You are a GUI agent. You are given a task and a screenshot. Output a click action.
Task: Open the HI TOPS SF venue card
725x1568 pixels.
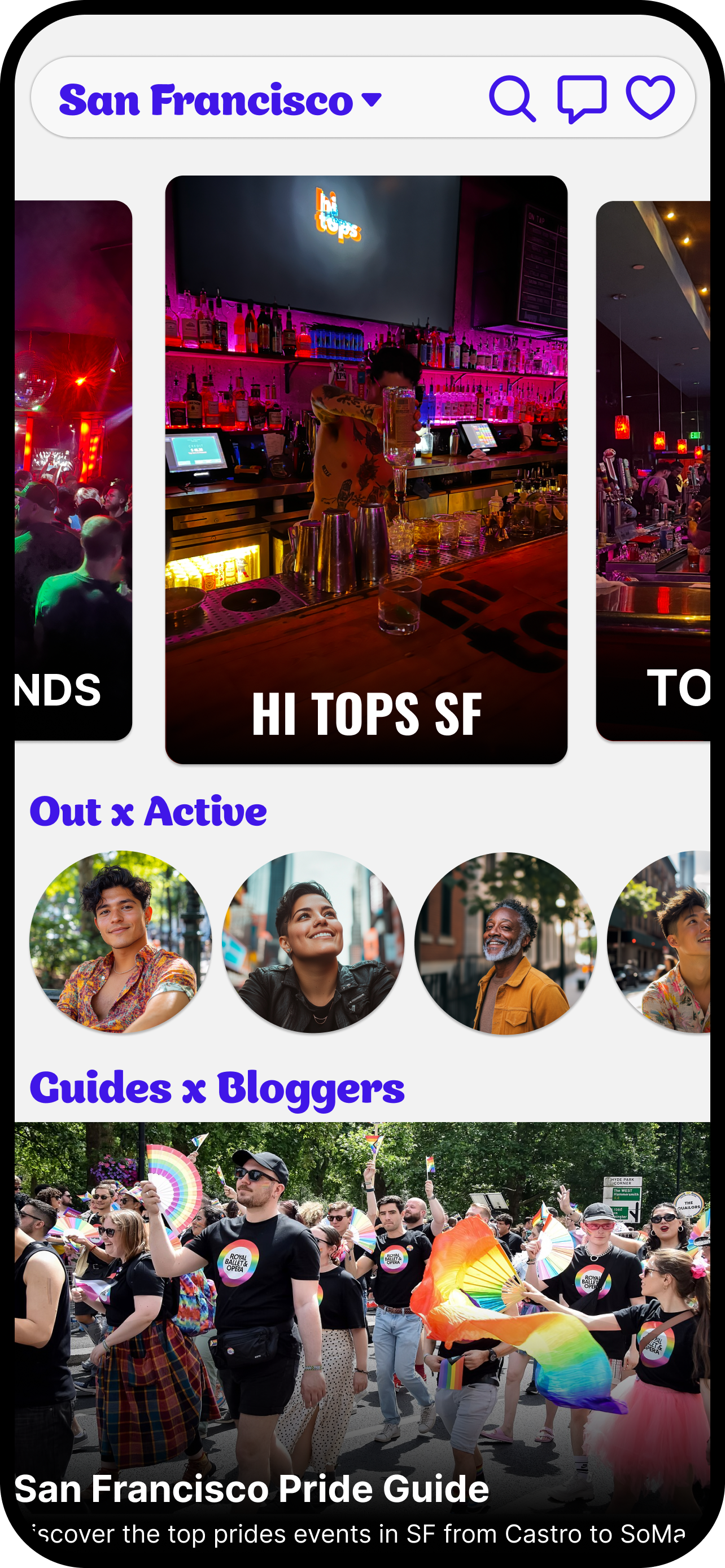(x=365, y=468)
